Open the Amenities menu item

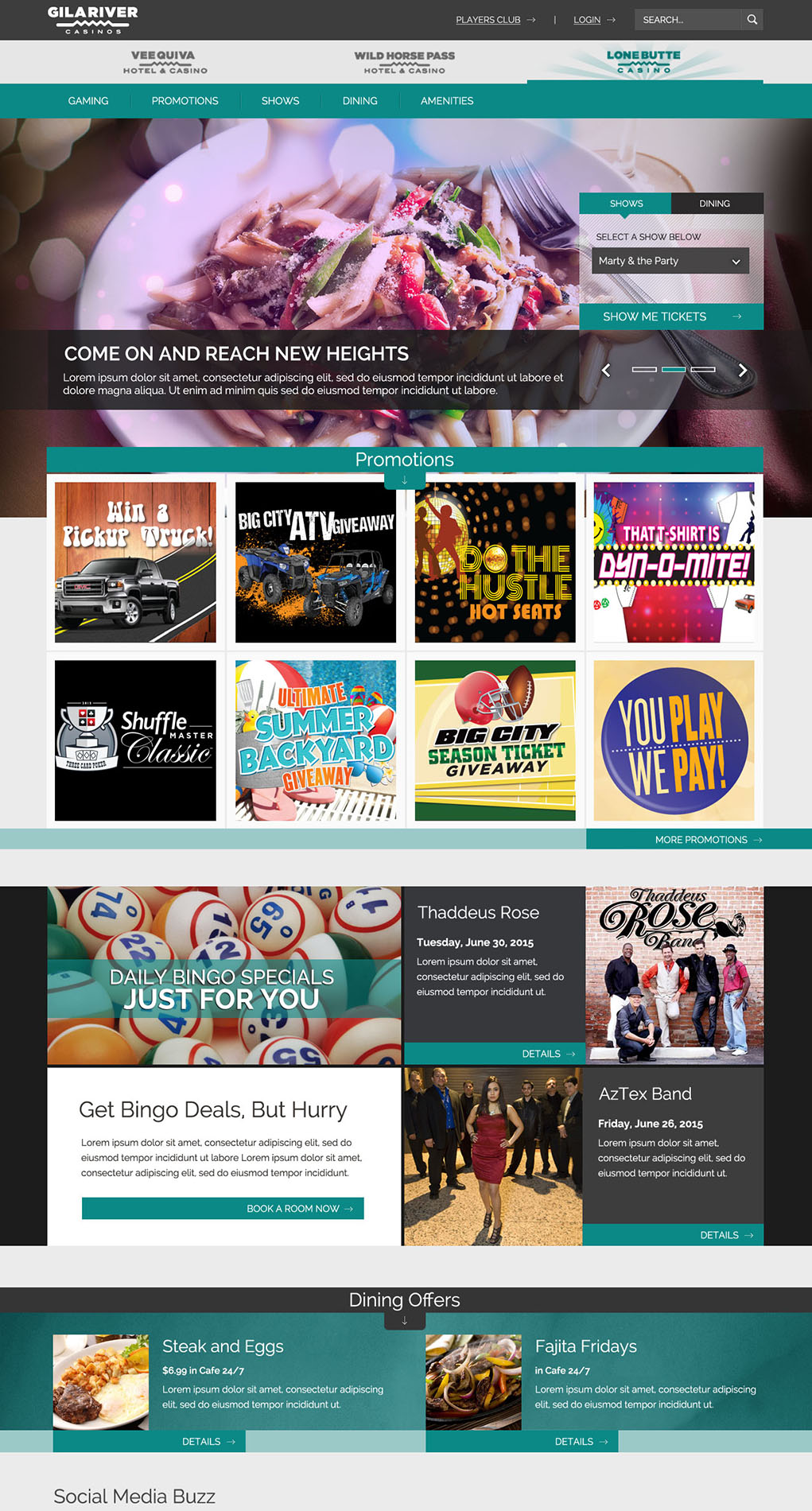(446, 101)
